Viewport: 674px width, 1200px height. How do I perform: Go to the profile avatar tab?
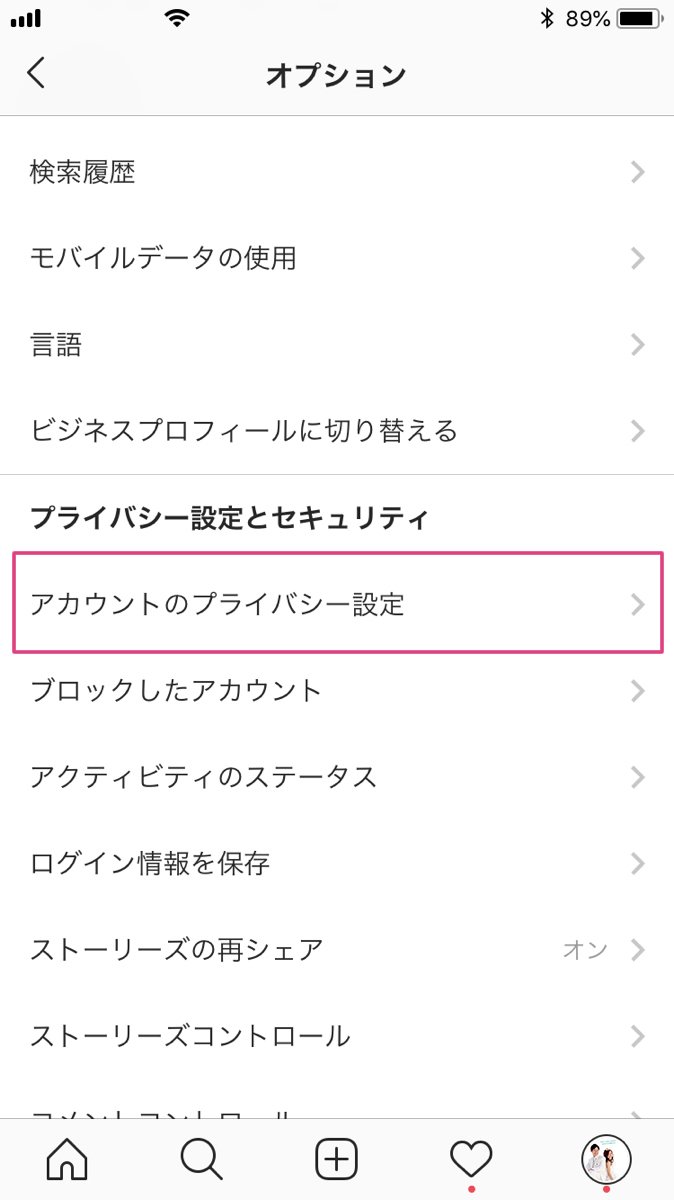(x=606, y=1159)
